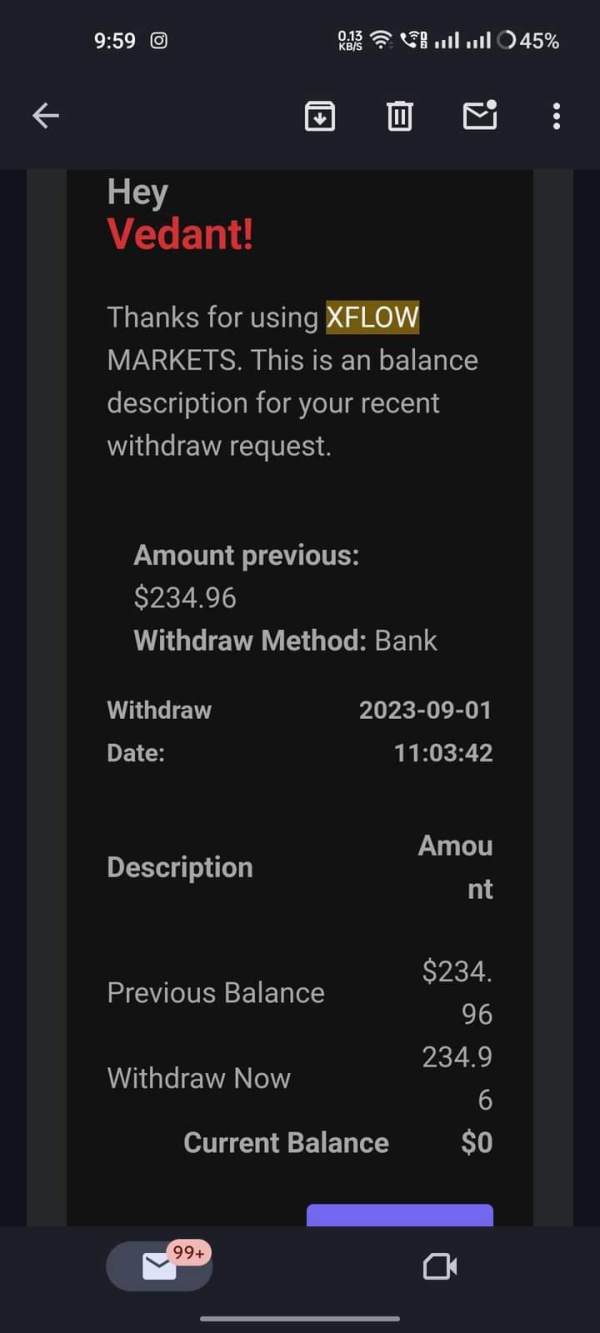Image resolution: width=600 pixels, height=1333 pixels.
Task: Mark this email as unread
Action: 480,115
